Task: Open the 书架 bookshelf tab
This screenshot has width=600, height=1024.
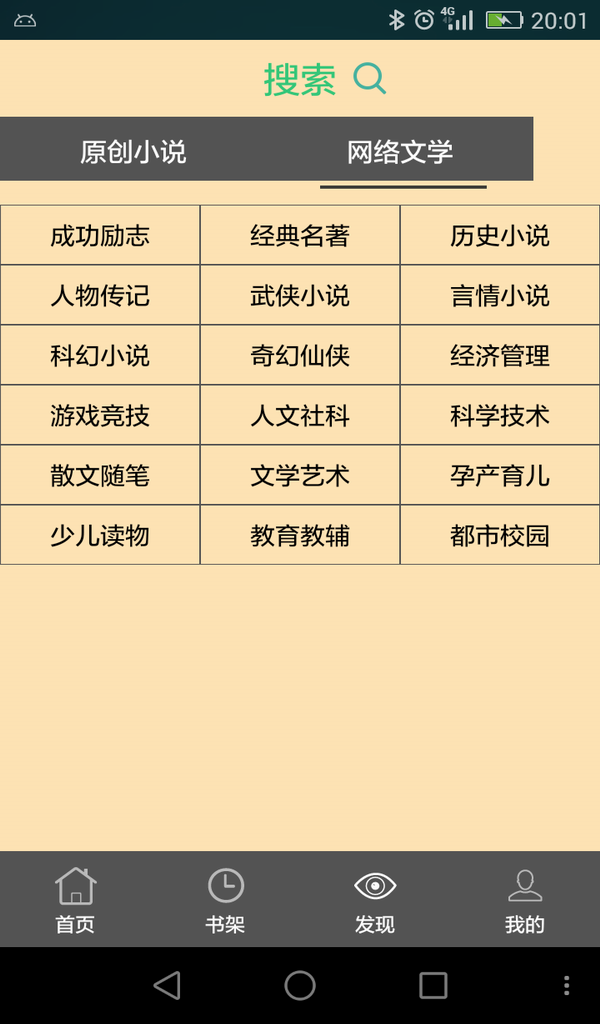Action: click(225, 899)
